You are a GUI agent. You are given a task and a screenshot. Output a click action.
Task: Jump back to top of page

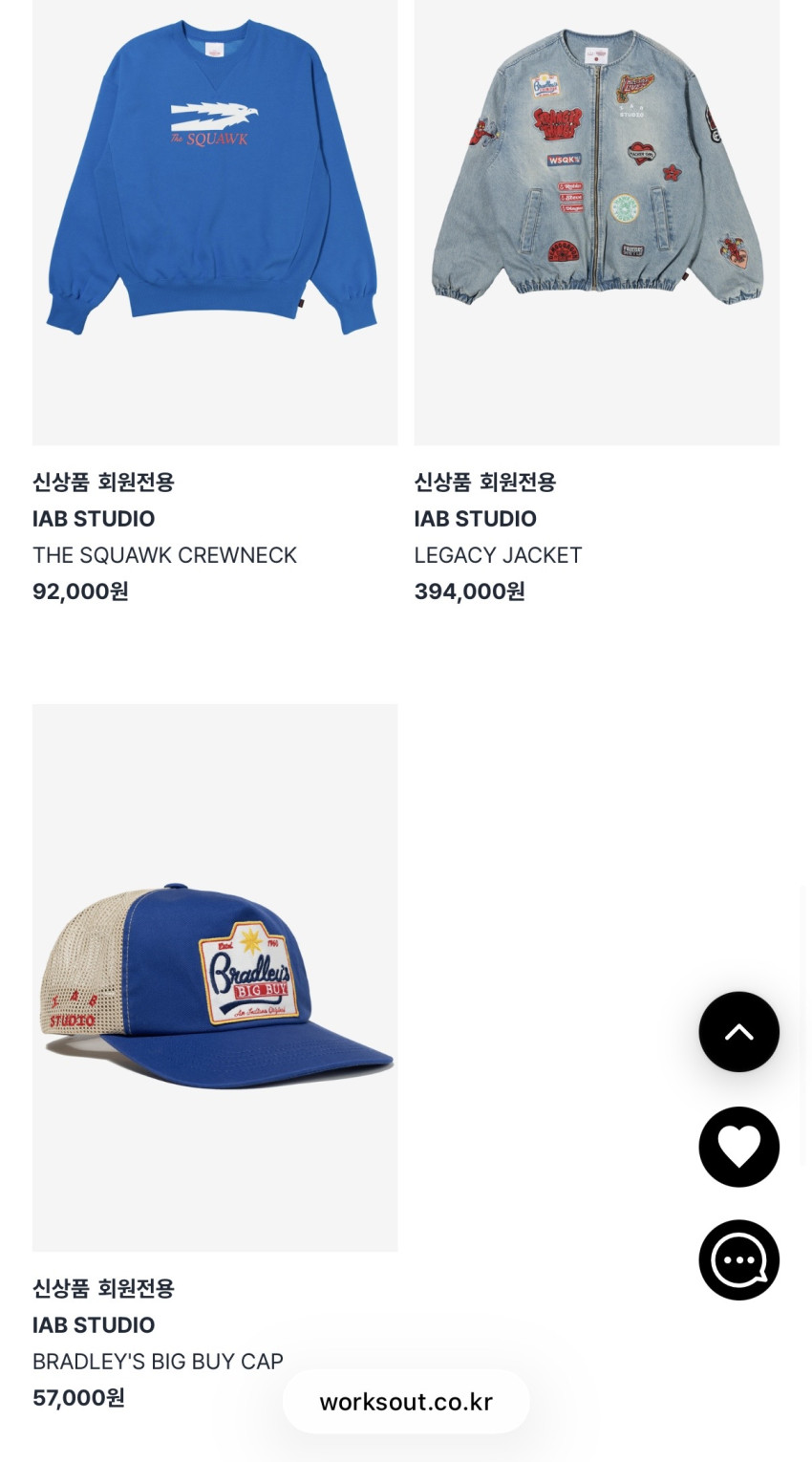pyautogui.click(x=738, y=1032)
